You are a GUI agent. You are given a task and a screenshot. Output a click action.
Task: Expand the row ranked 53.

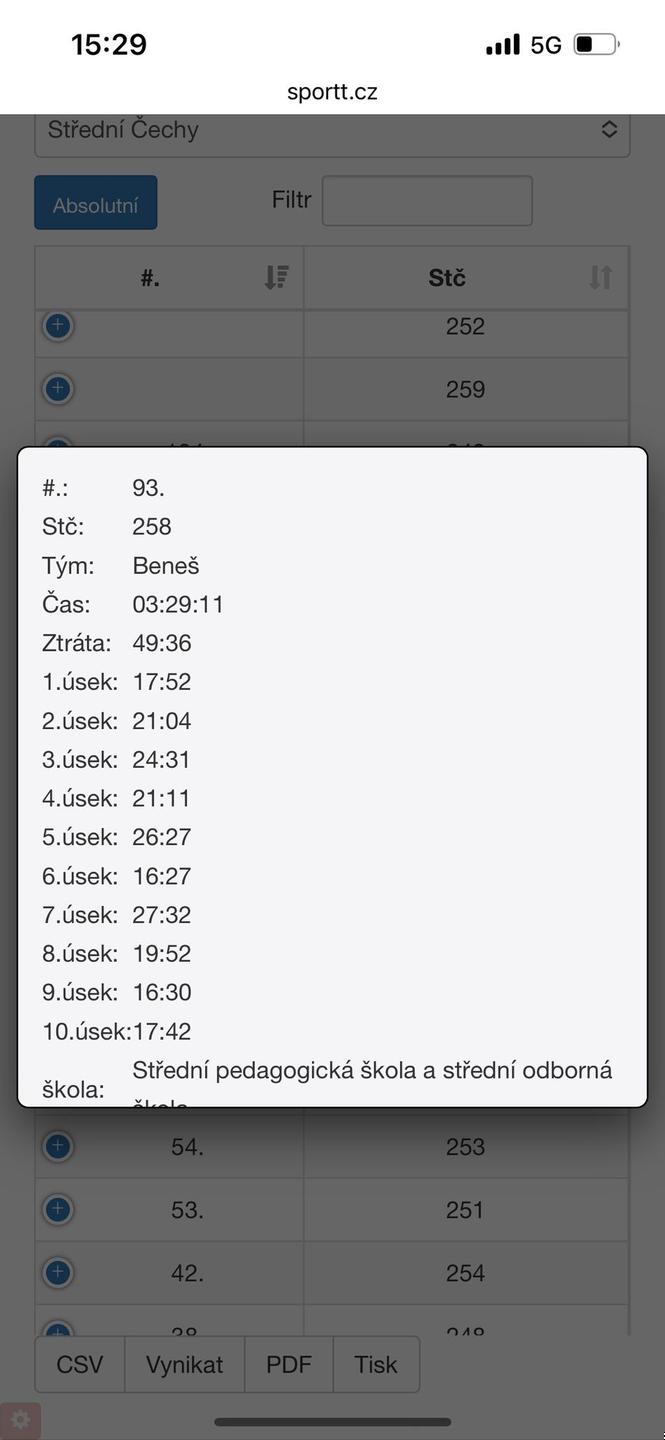tap(58, 1209)
